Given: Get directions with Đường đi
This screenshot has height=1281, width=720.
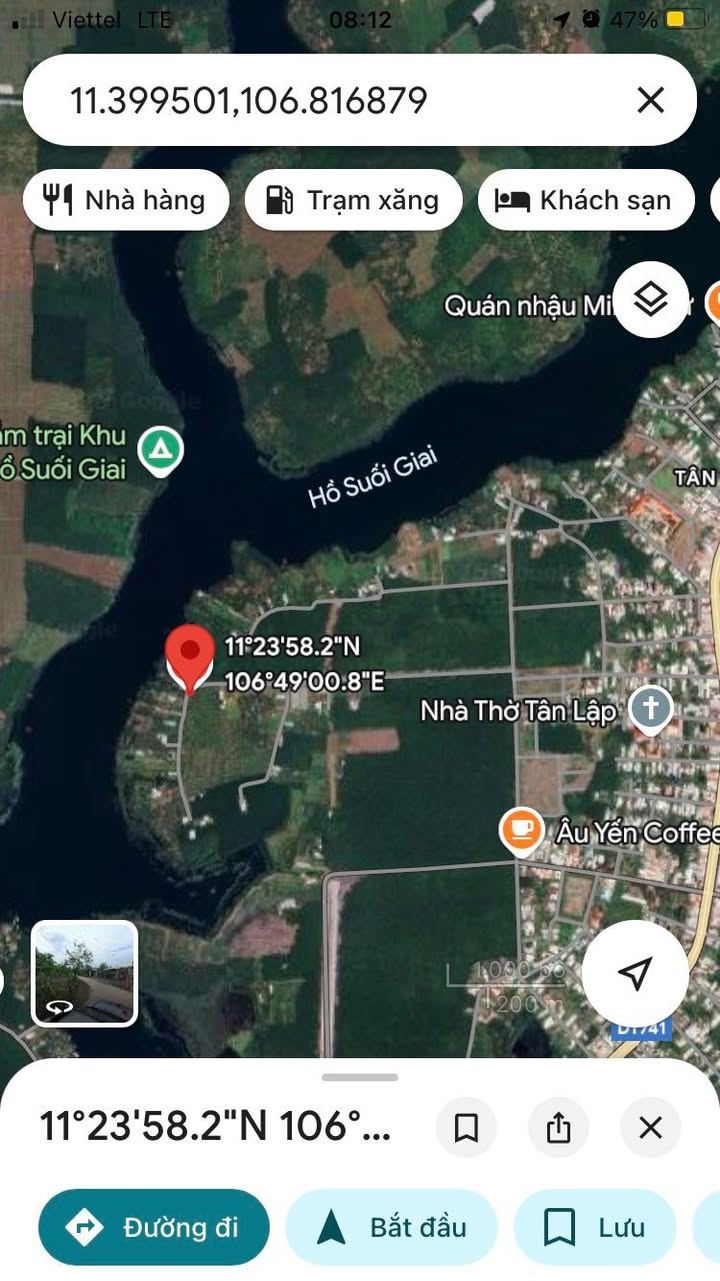Looking at the screenshot, I should (154, 1227).
